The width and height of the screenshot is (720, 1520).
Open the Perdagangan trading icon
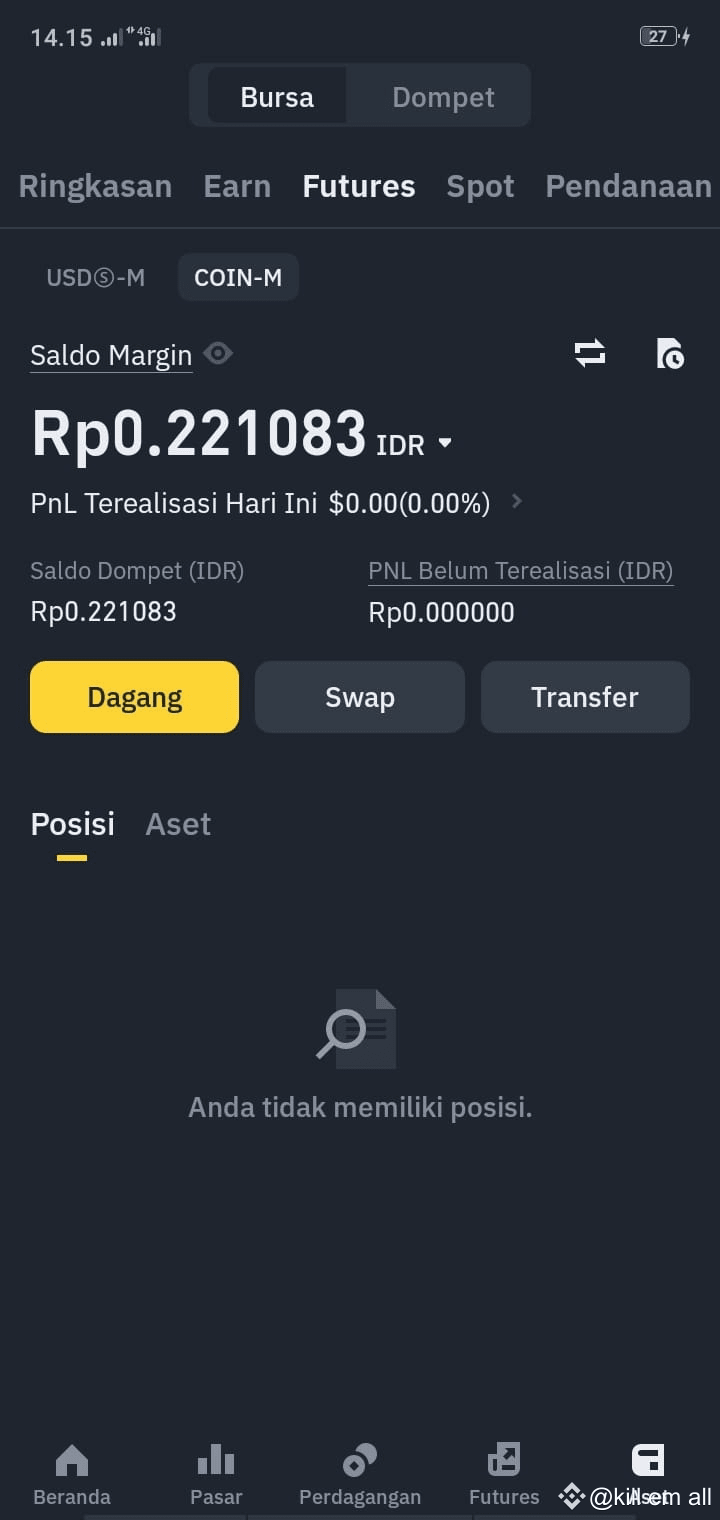coord(360,1470)
